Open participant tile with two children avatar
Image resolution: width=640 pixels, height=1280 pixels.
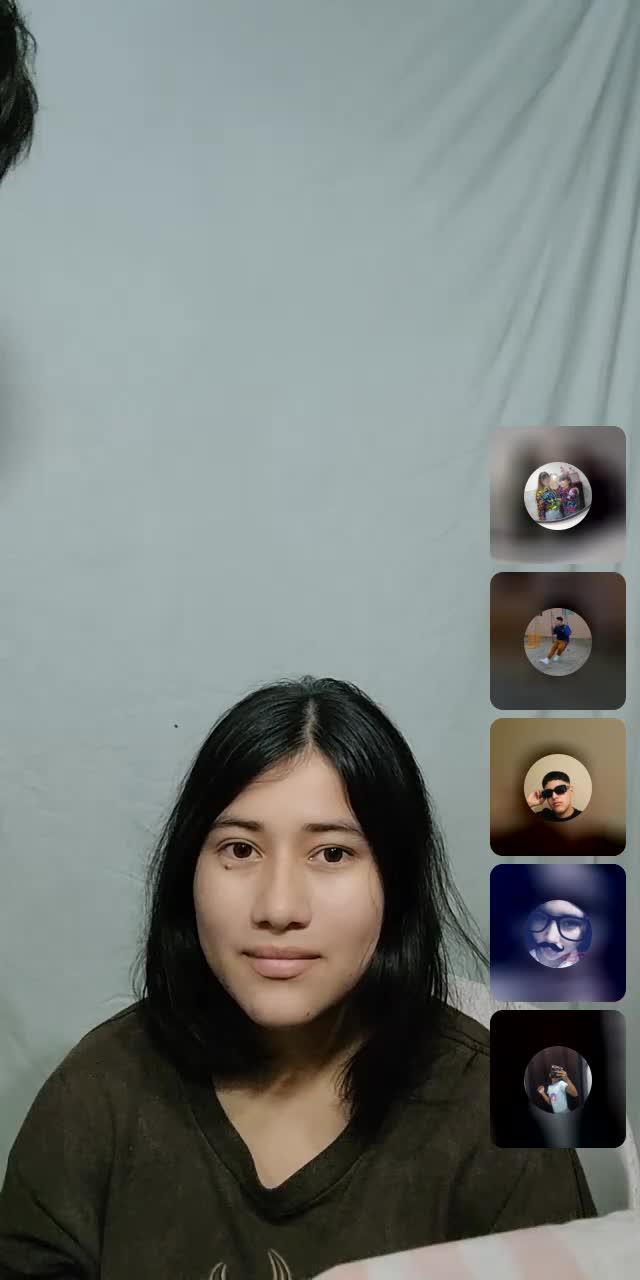(557, 494)
